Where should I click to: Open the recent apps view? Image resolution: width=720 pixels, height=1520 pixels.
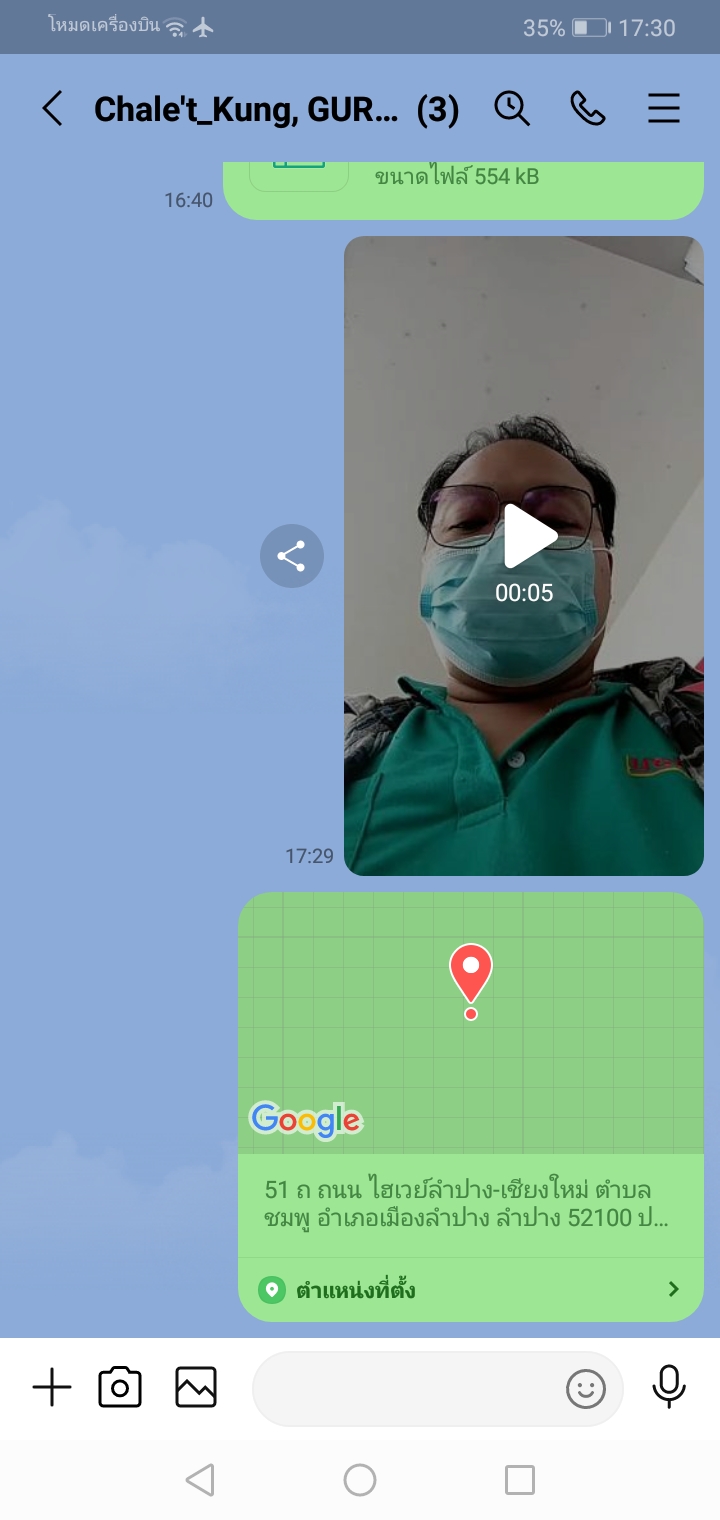(x=520, y=1480)
